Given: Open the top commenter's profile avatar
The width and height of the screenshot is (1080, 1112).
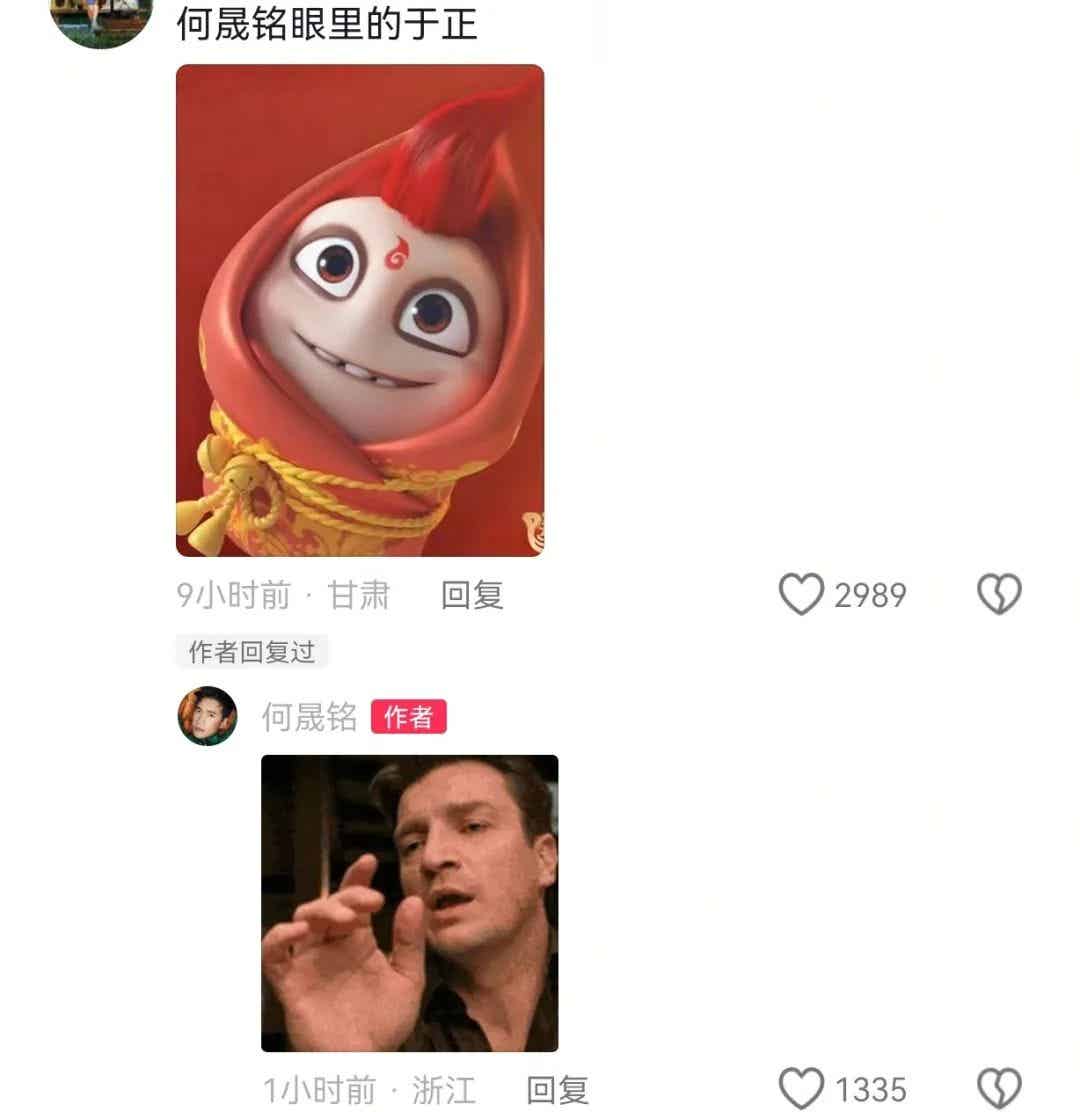Looking at the screenshot, I should pyautogui.click(x=100, y=20).
